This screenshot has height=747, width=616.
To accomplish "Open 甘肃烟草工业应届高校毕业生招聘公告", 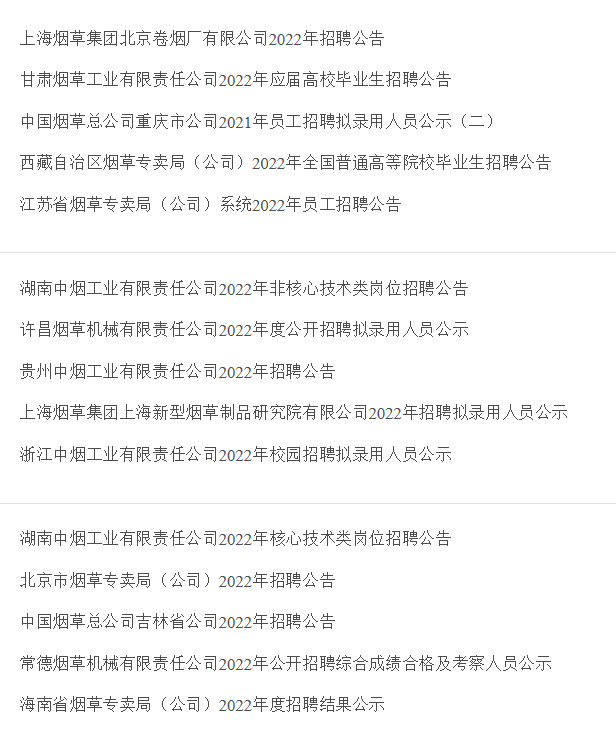I will click(x=235, y=80).
